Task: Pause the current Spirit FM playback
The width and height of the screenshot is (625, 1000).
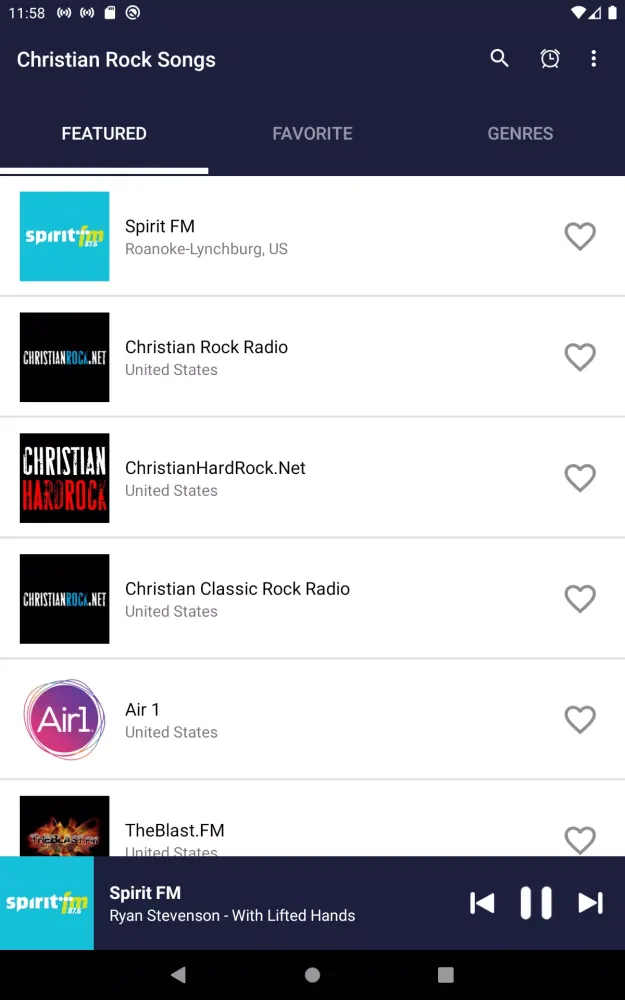Action: click(x=536, y=903)
